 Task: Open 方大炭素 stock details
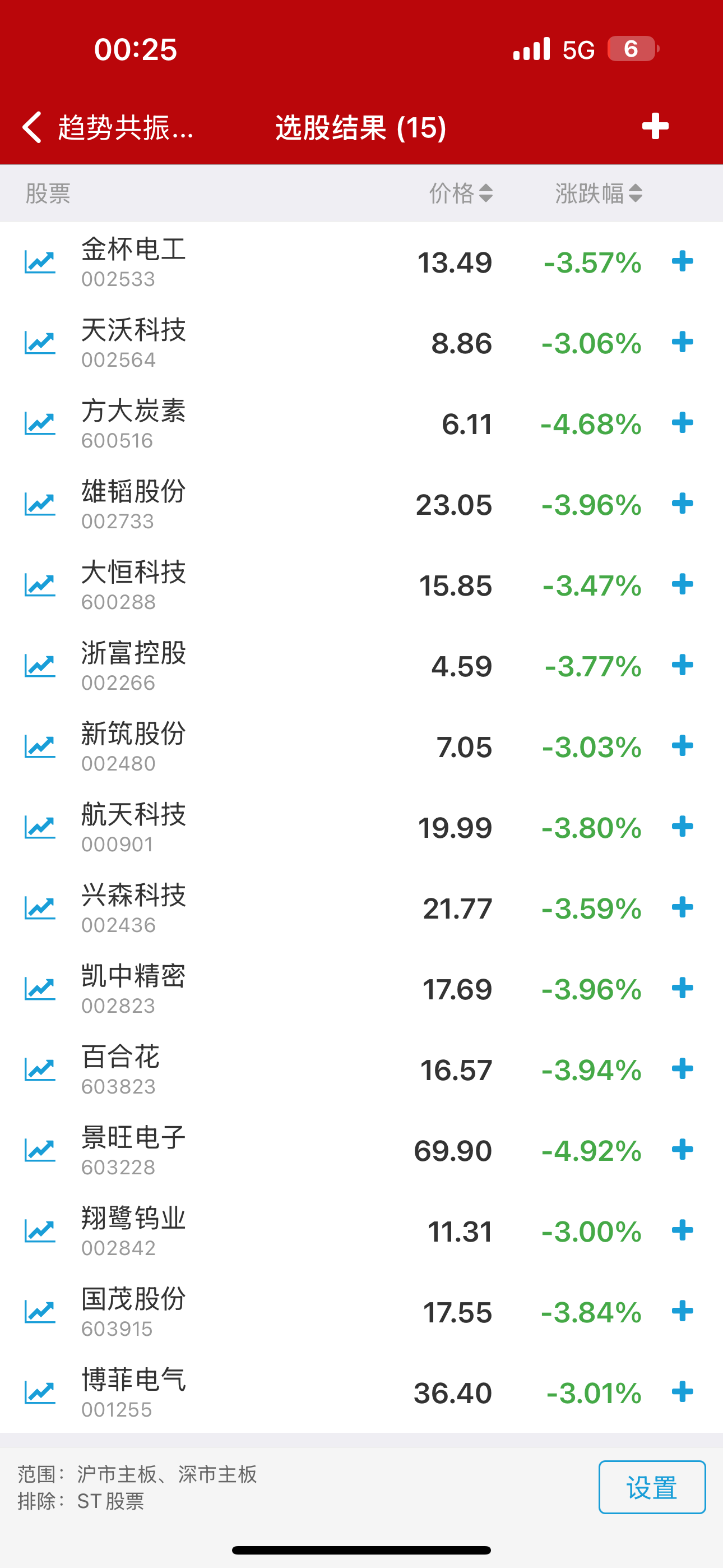coord(134,423)
